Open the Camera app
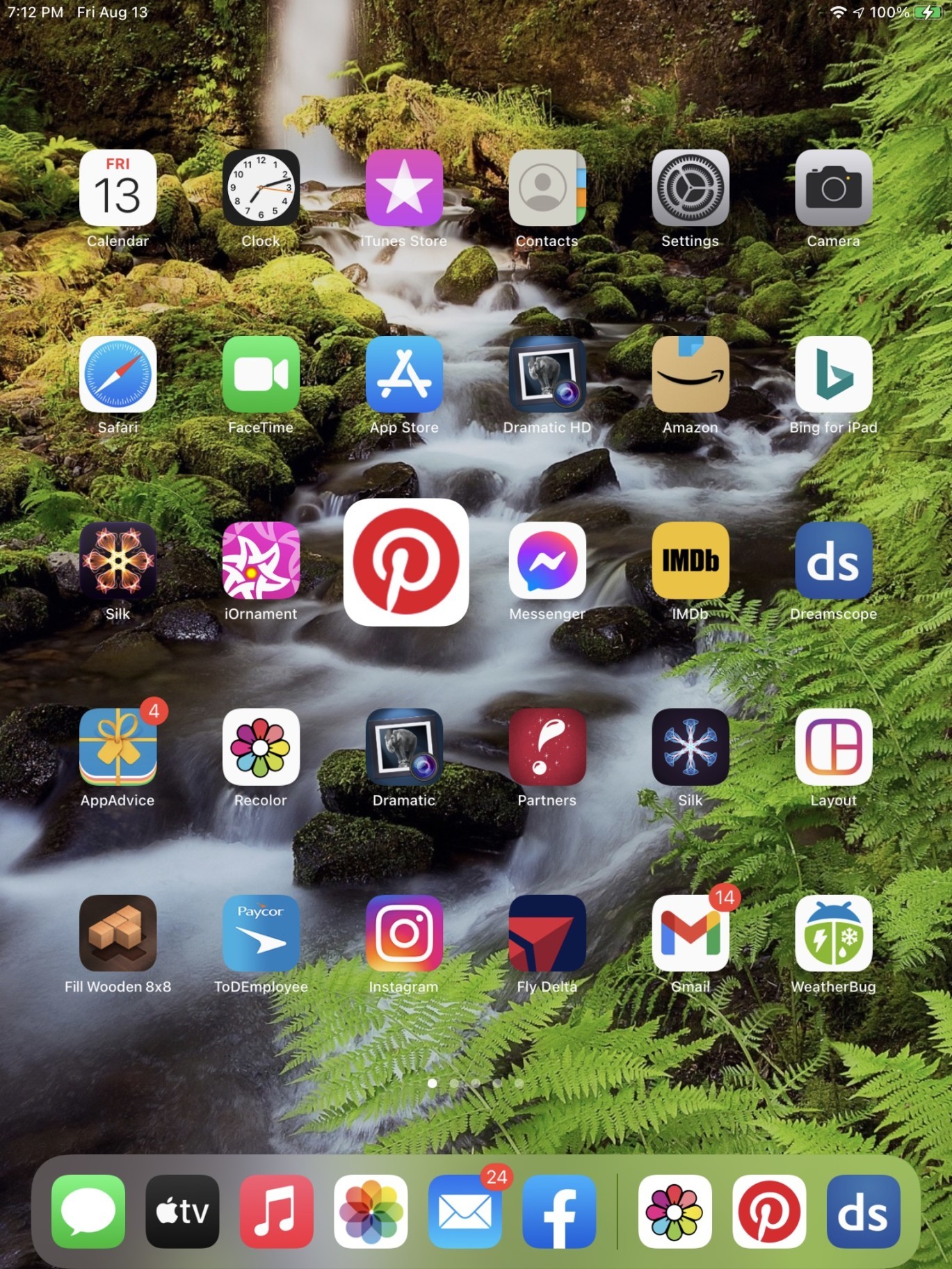952x1269 pixels. (833, 188)
